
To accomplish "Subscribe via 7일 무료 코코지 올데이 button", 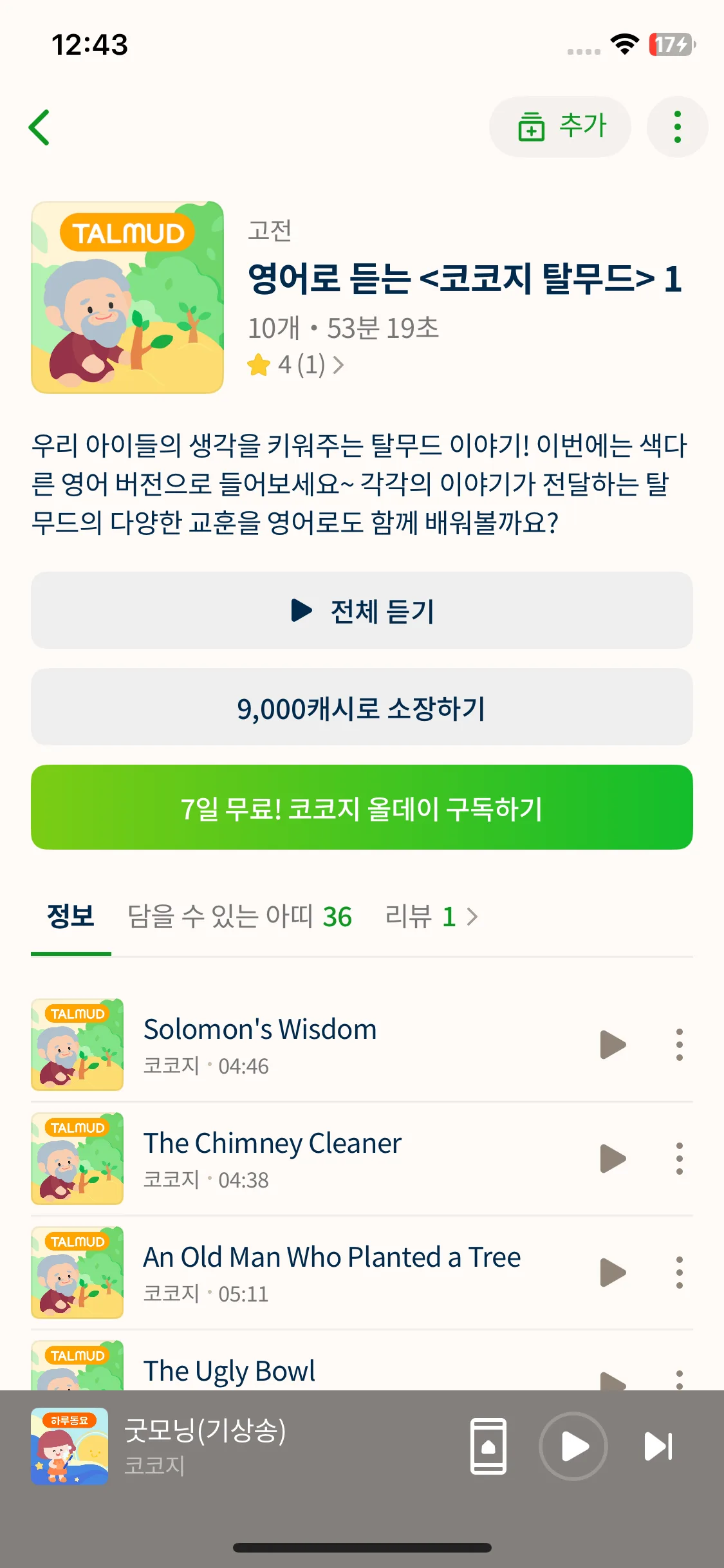I will click(362, 808).
